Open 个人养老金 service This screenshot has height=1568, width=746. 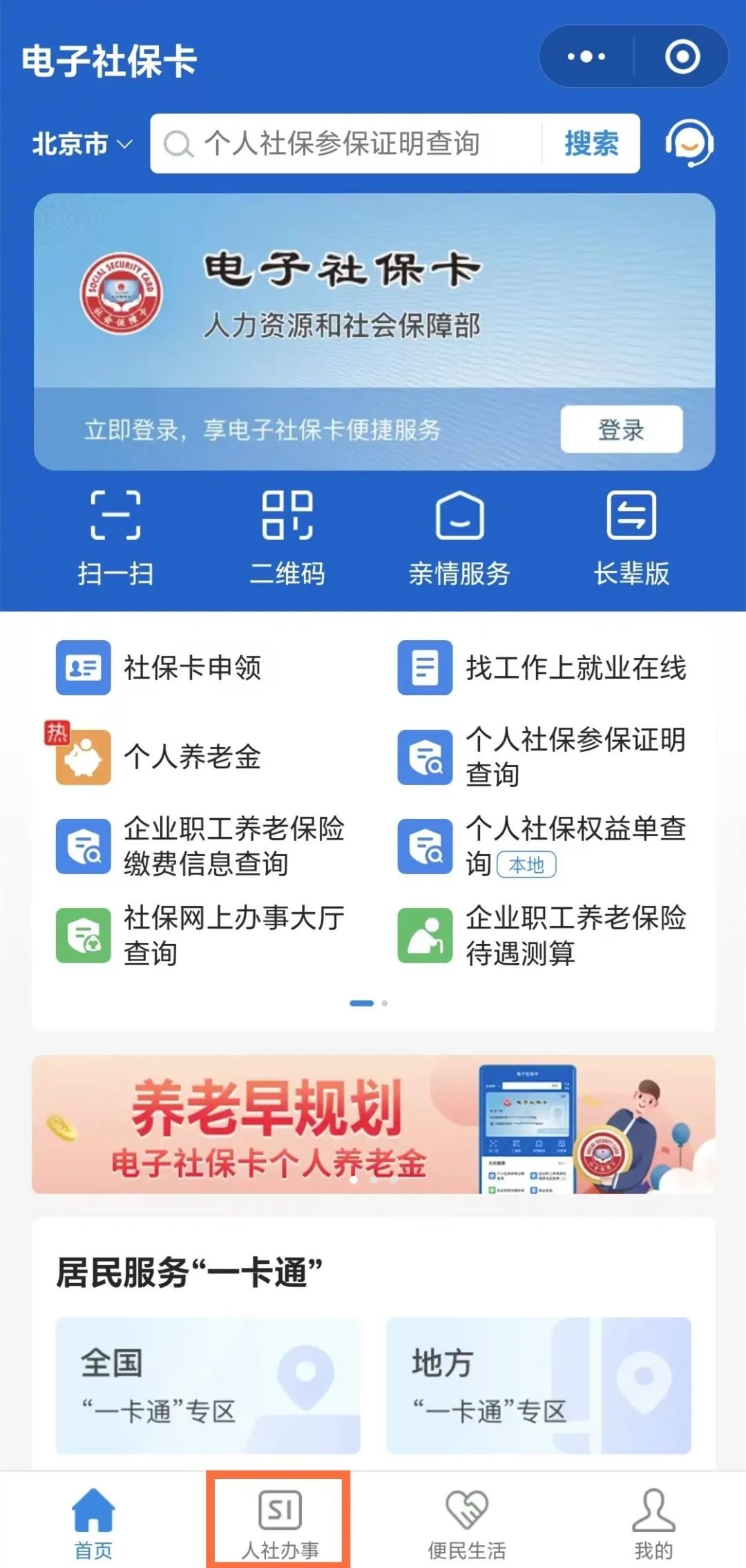pos(159,757)
